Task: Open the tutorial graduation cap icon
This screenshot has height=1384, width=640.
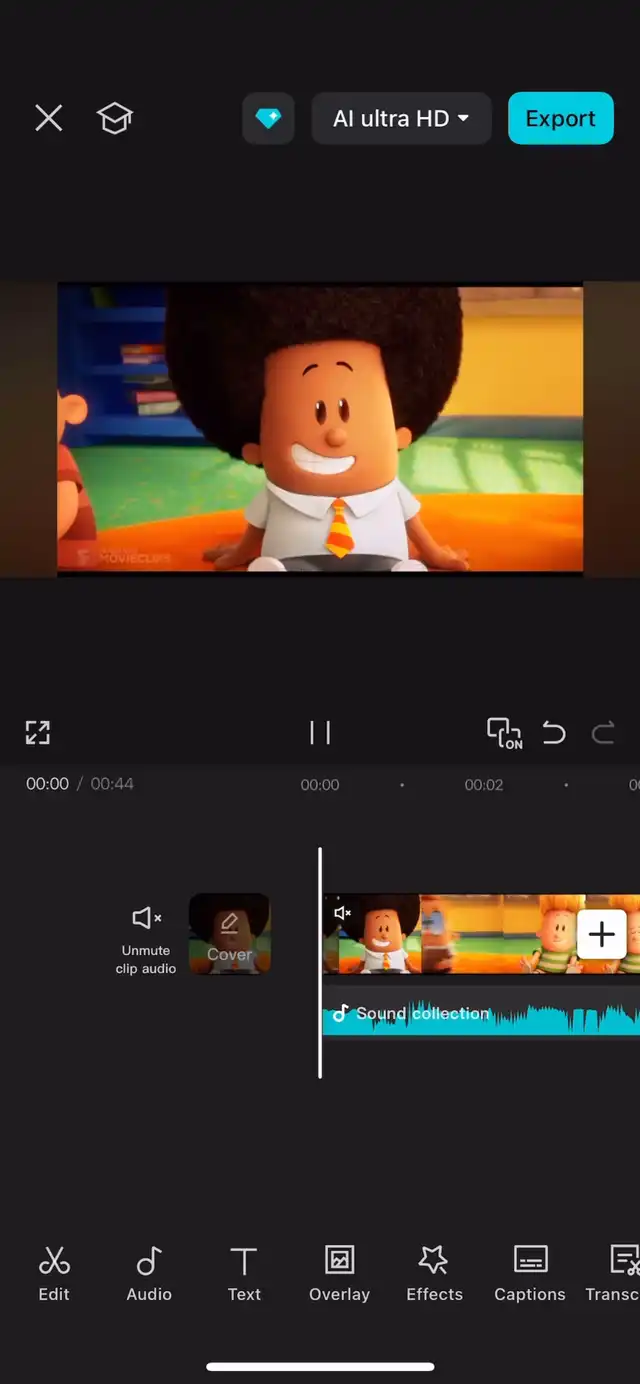Action: 114,118
